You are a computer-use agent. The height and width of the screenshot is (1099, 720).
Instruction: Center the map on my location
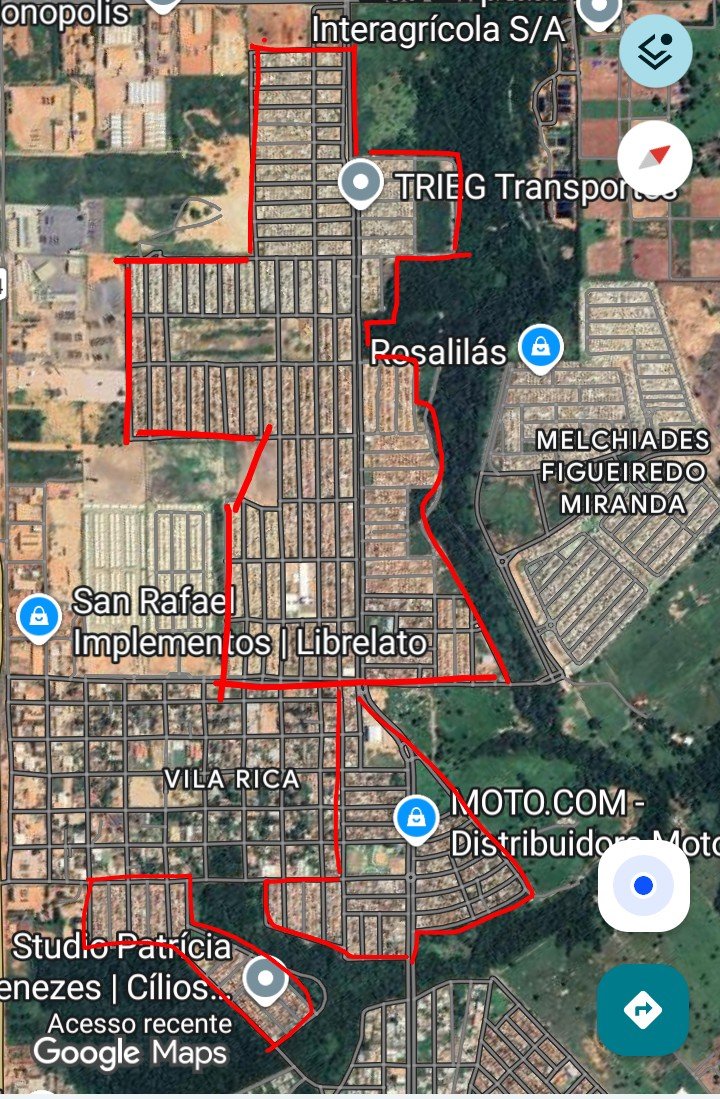pos(643,886)
